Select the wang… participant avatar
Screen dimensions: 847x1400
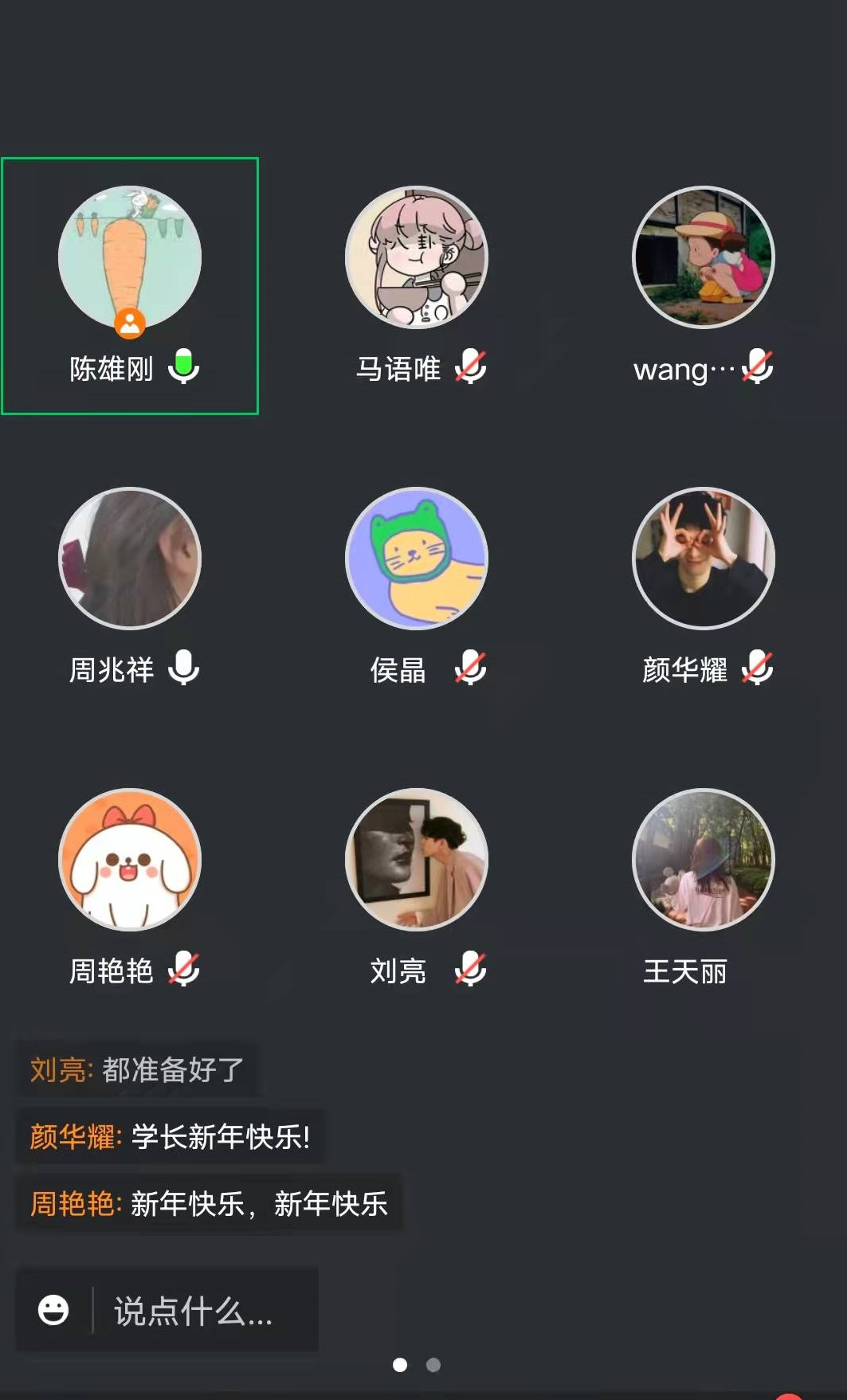pyautogui.click(x=704, y=258)
